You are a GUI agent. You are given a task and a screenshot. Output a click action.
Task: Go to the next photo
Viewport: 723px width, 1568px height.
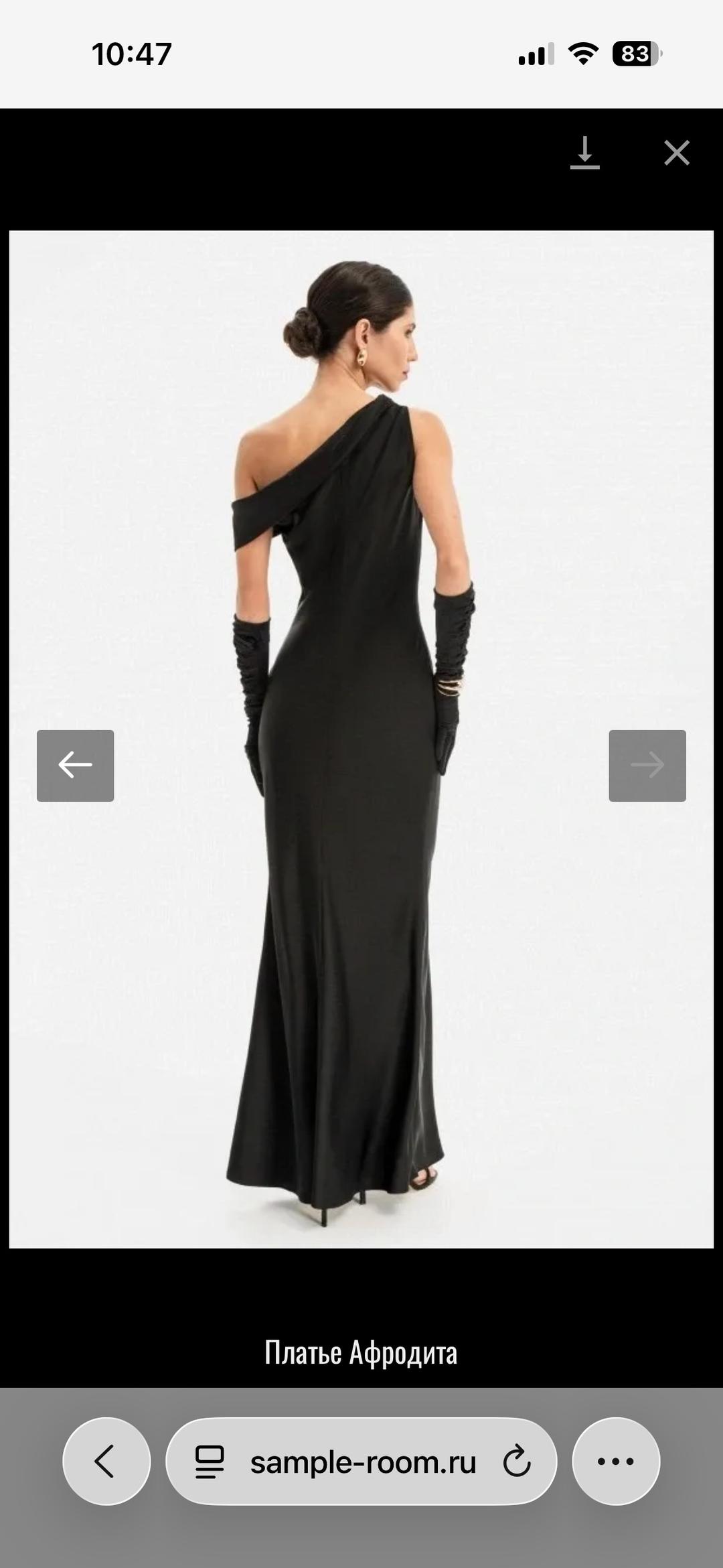(x=647, y=766)
